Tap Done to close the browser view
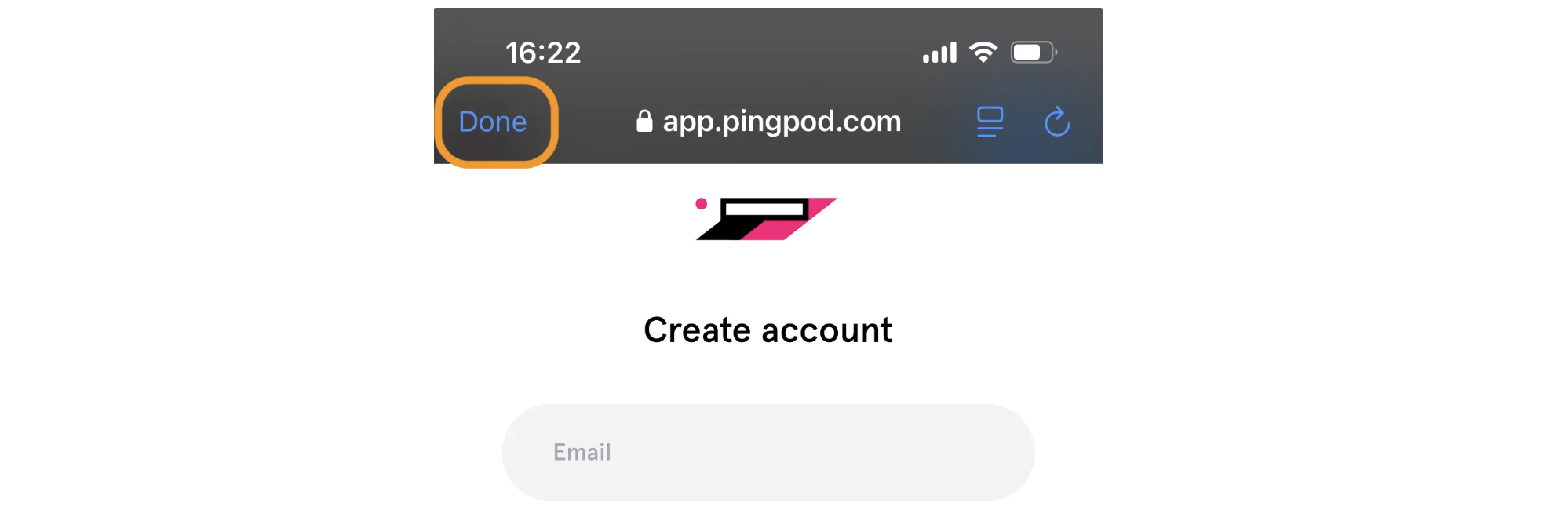 493,122
